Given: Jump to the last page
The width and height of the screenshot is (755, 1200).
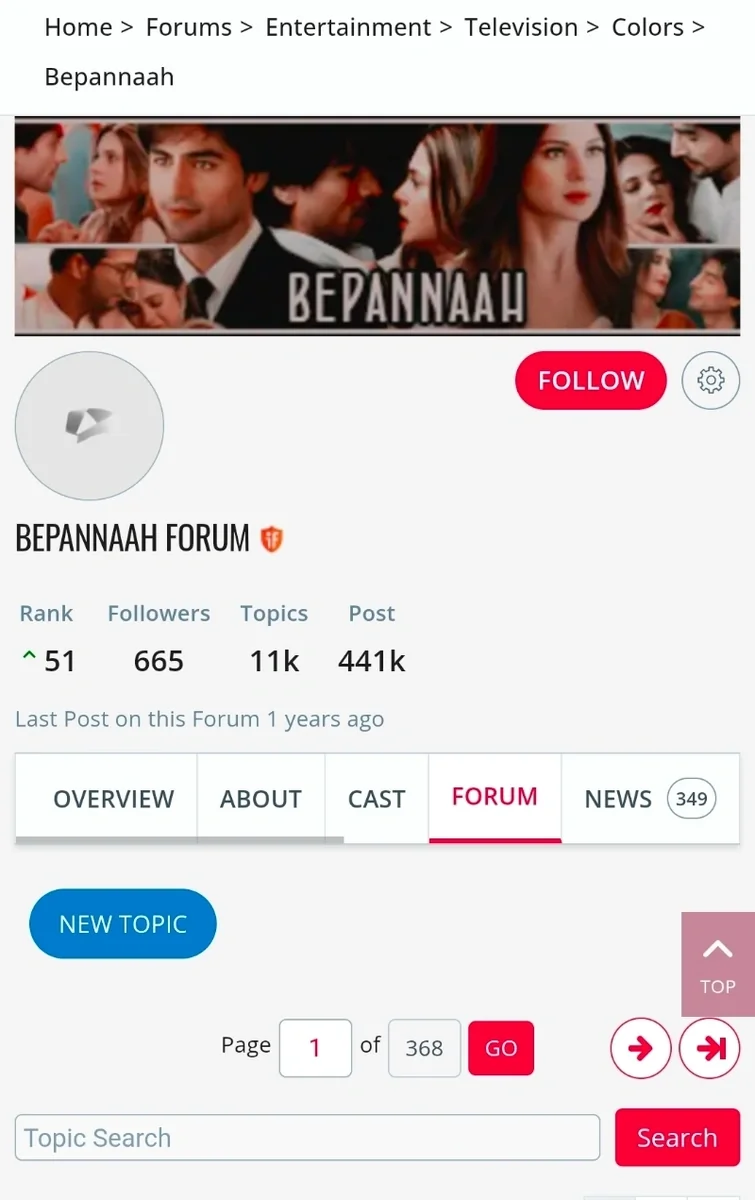Looking at the screenshot, I should pyautogui.click(x=710, y=1048).
